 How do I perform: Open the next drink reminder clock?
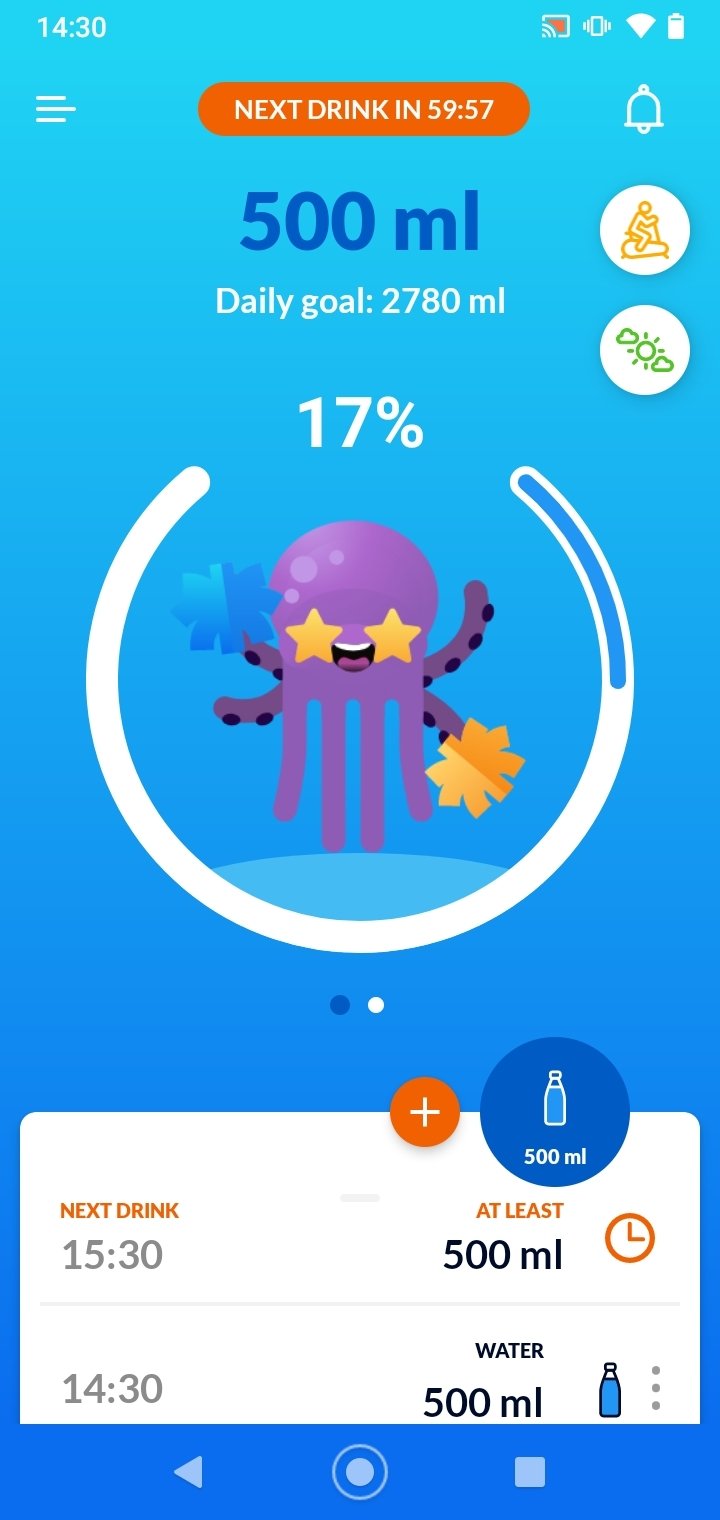pyautogui.click(x=630, y=1239)
